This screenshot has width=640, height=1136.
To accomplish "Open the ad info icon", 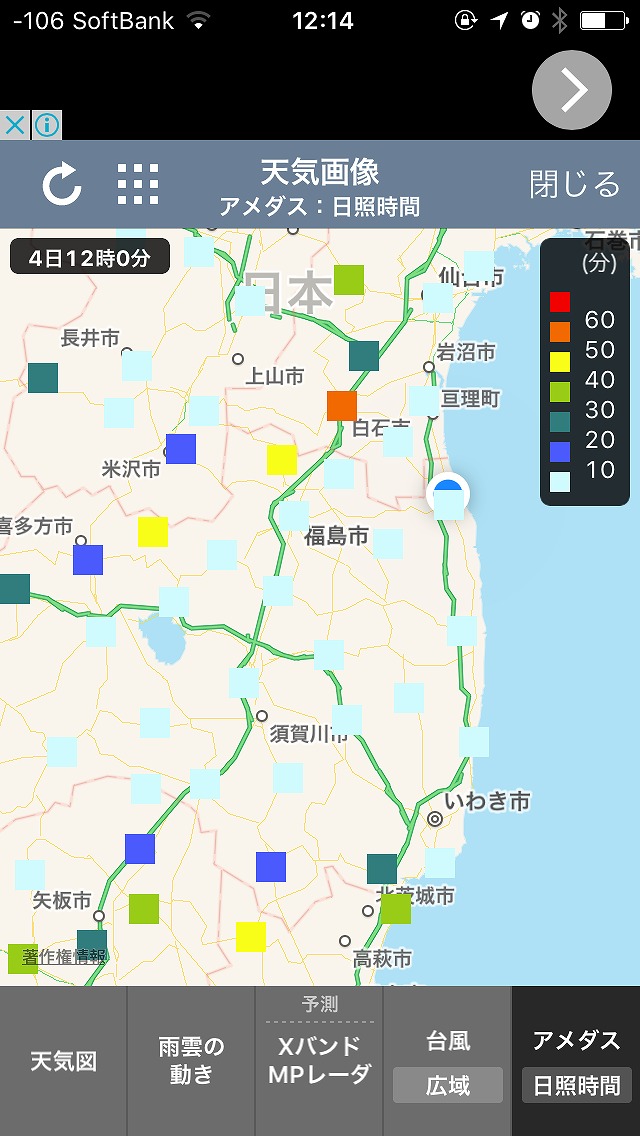I will click(x=46, y=125).
